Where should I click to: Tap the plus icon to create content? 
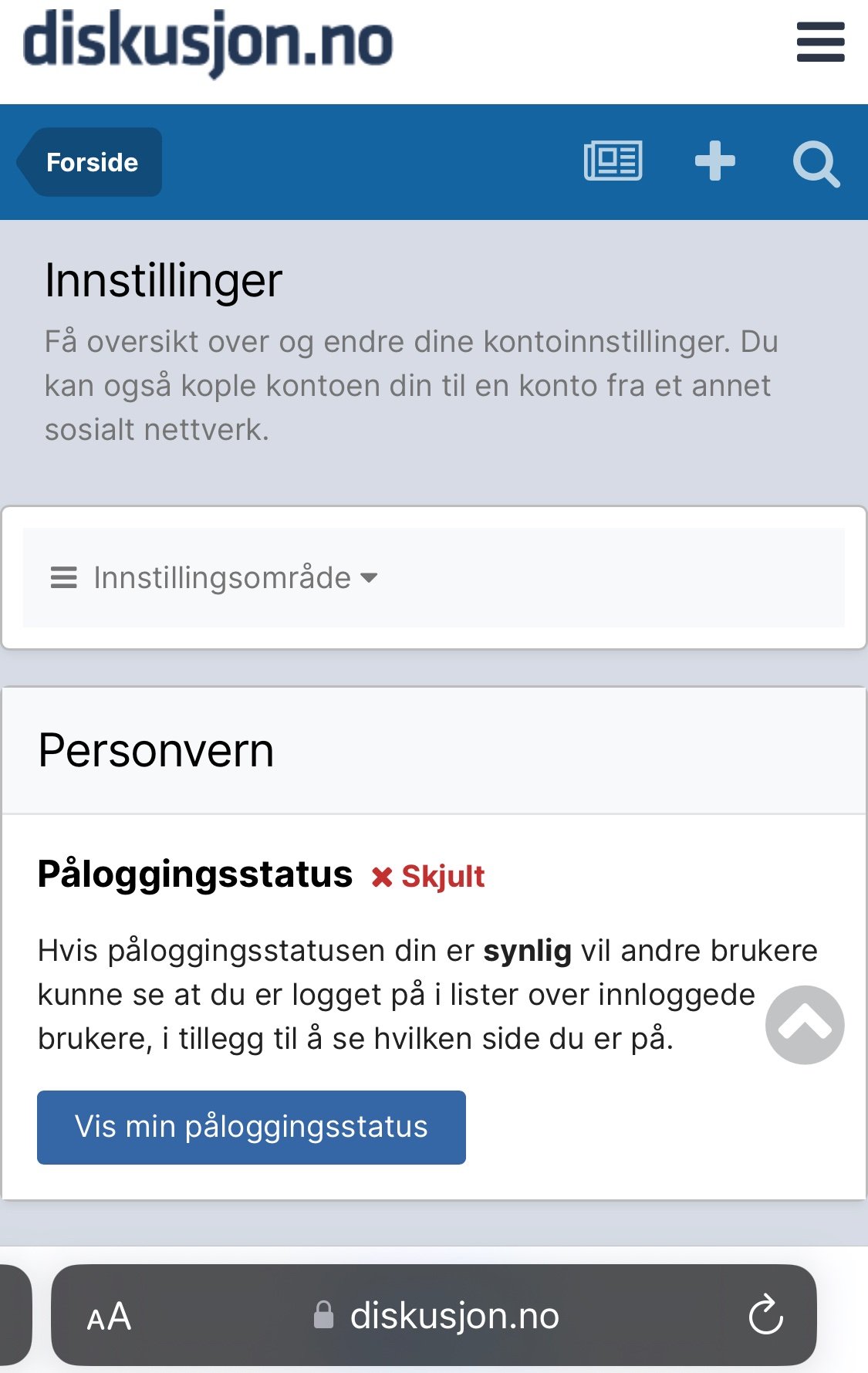(x=714, y=161)
